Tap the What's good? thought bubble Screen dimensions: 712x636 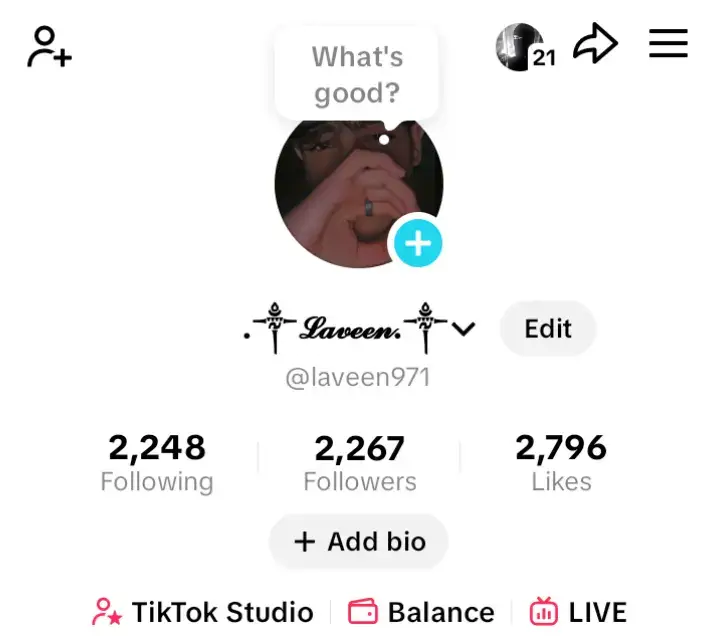click(356, 75)
